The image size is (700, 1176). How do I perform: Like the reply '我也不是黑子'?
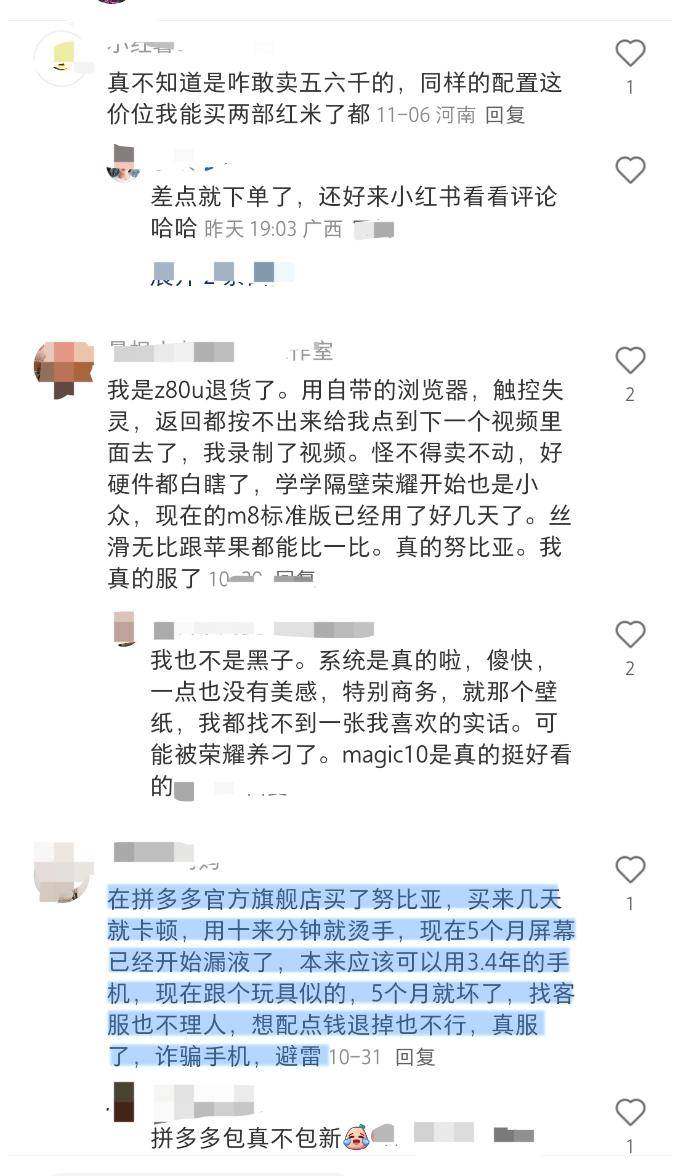pyautogui.click(x=630, y=634)
